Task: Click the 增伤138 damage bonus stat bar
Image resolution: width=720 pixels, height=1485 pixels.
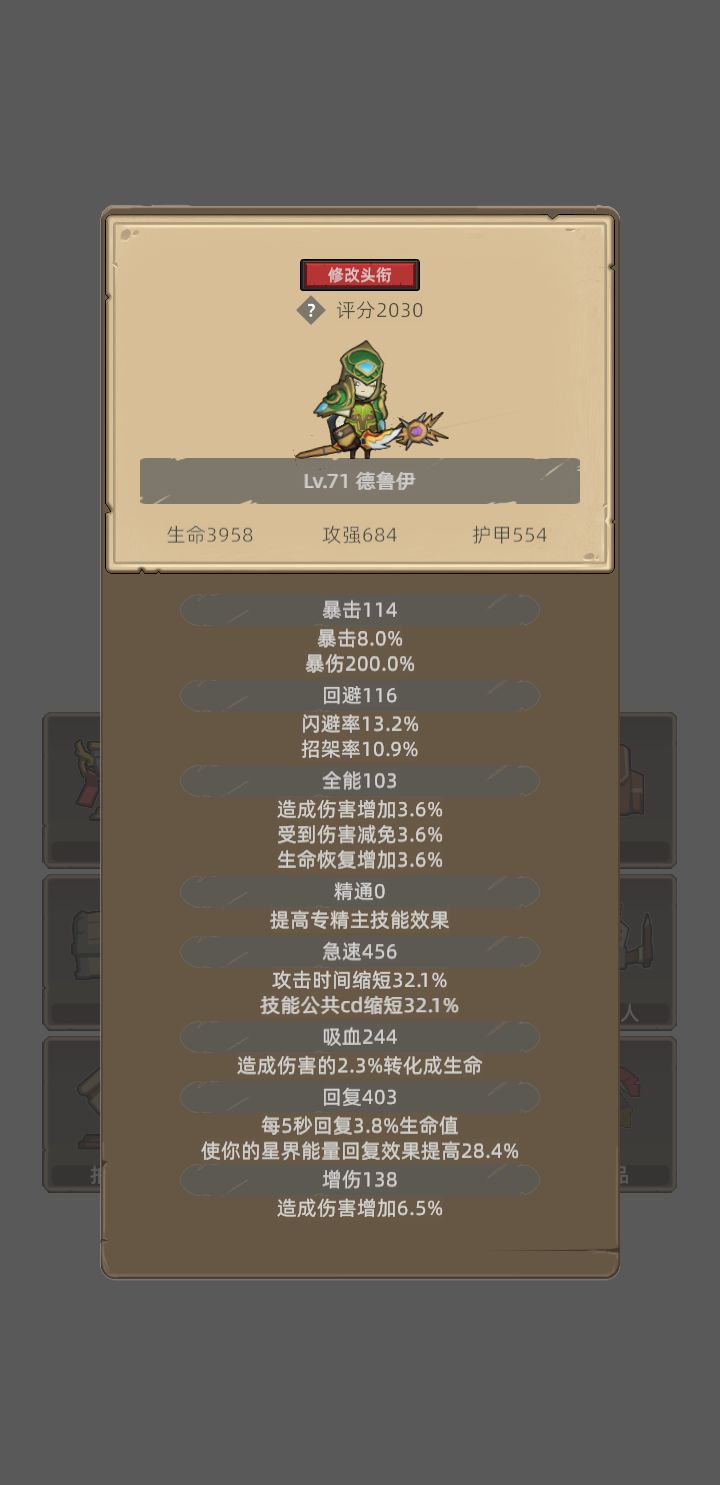Action: tap(360, 1180)
